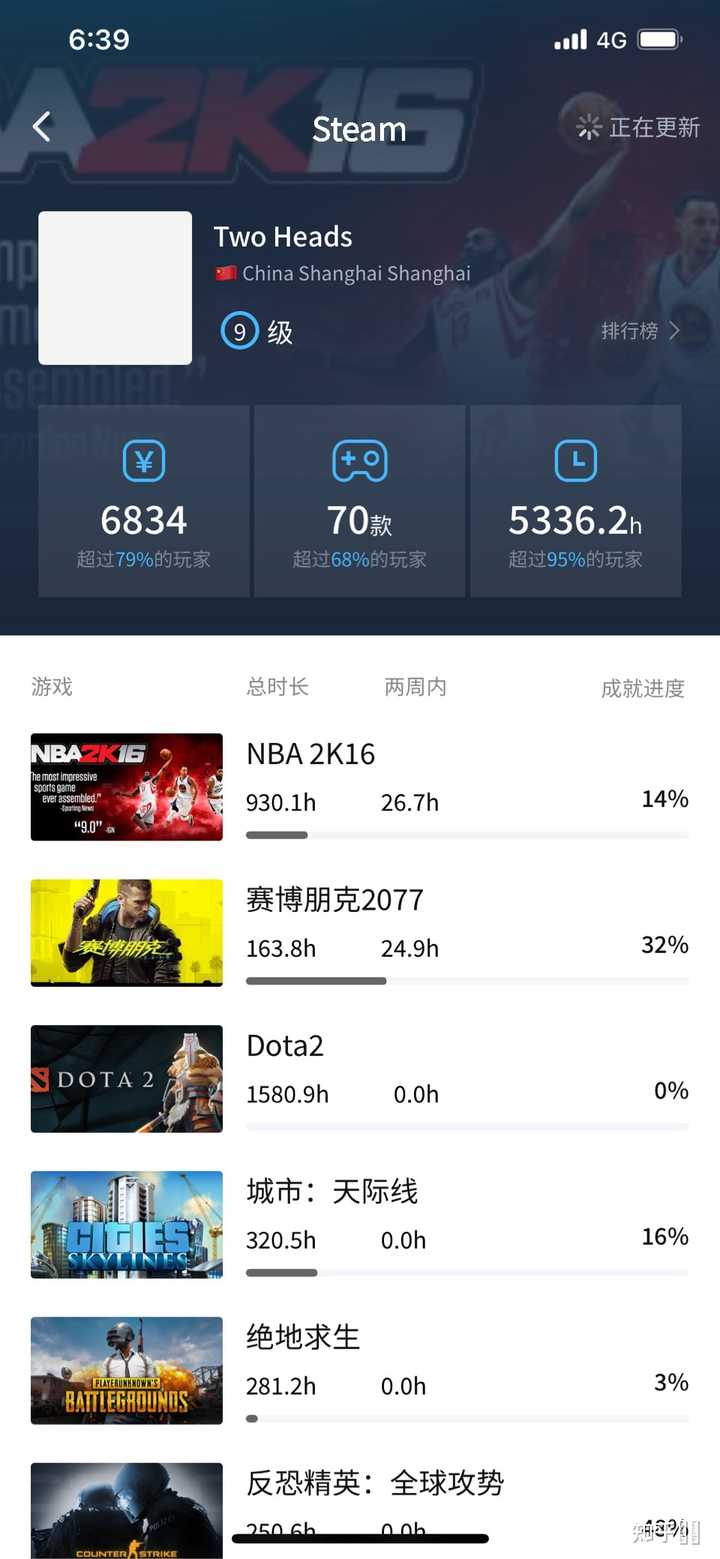Tap the game controller icon above 70款
This screenshot has height=1559, width=720.
(359, 461)
